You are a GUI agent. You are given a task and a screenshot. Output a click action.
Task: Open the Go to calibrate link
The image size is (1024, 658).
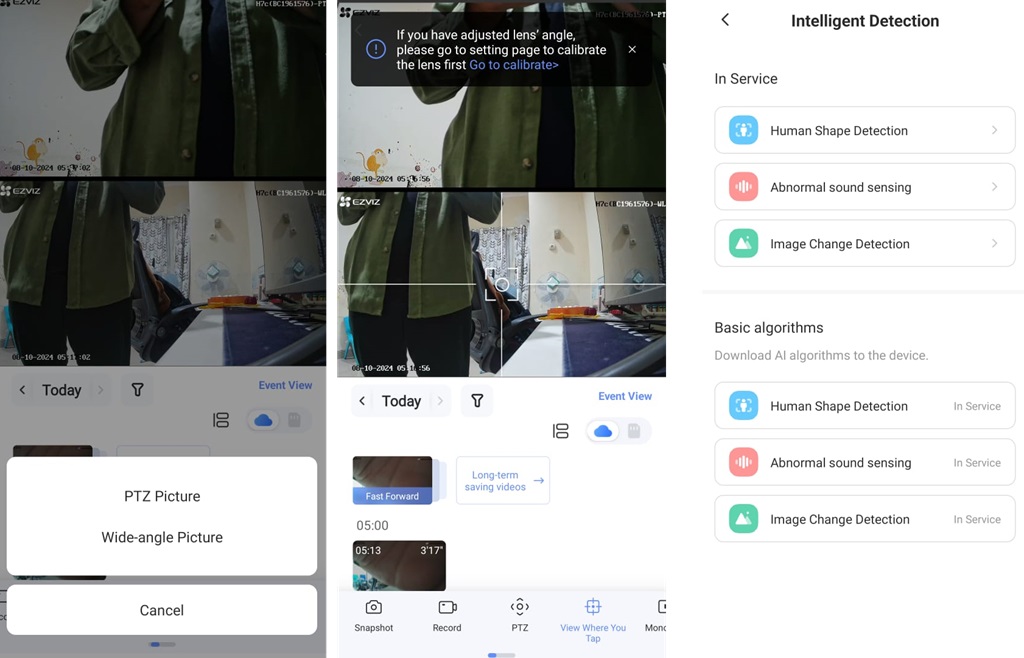coord(514,65)
